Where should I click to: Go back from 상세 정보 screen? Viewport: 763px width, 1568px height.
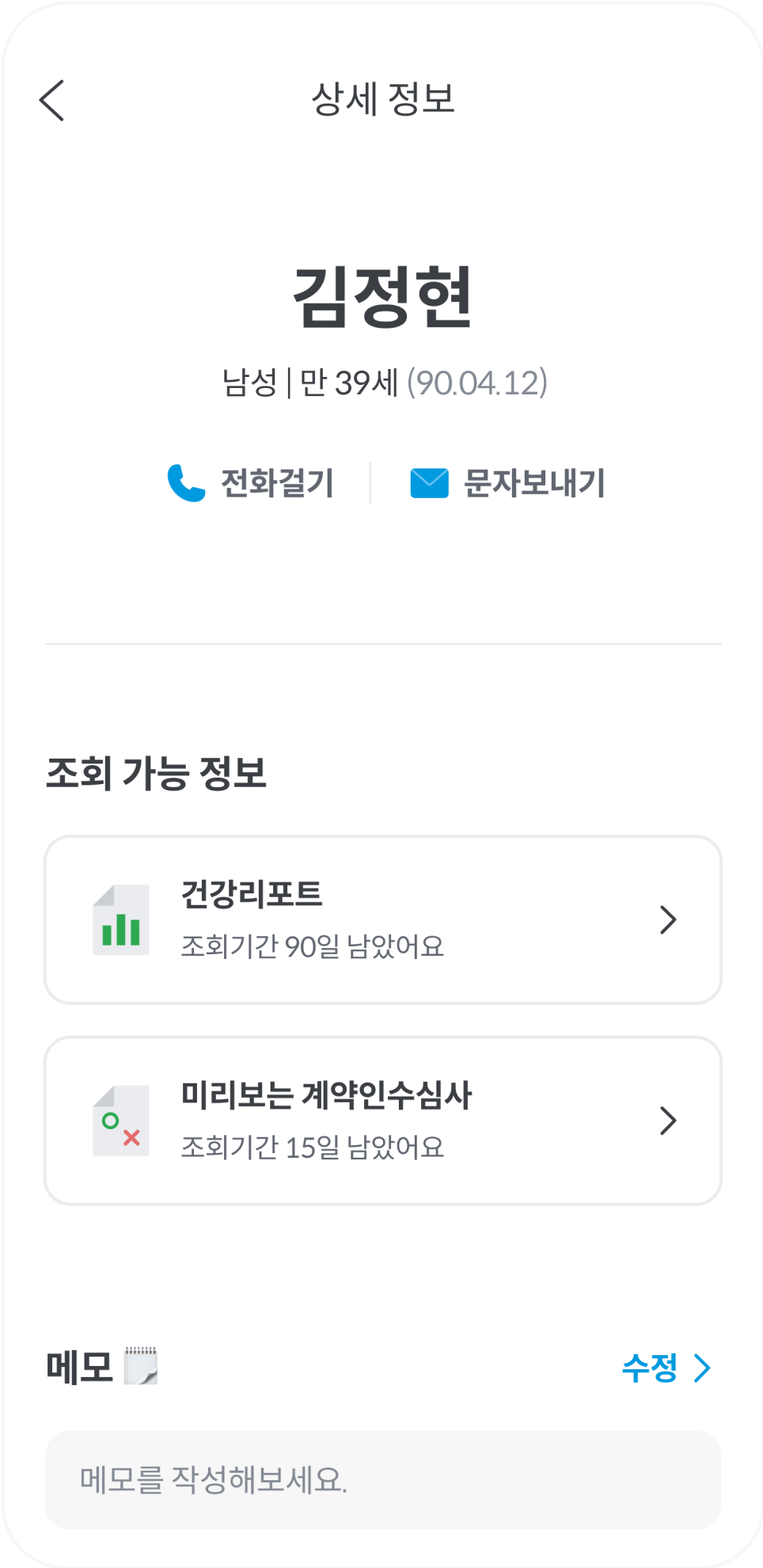(52, 101)
